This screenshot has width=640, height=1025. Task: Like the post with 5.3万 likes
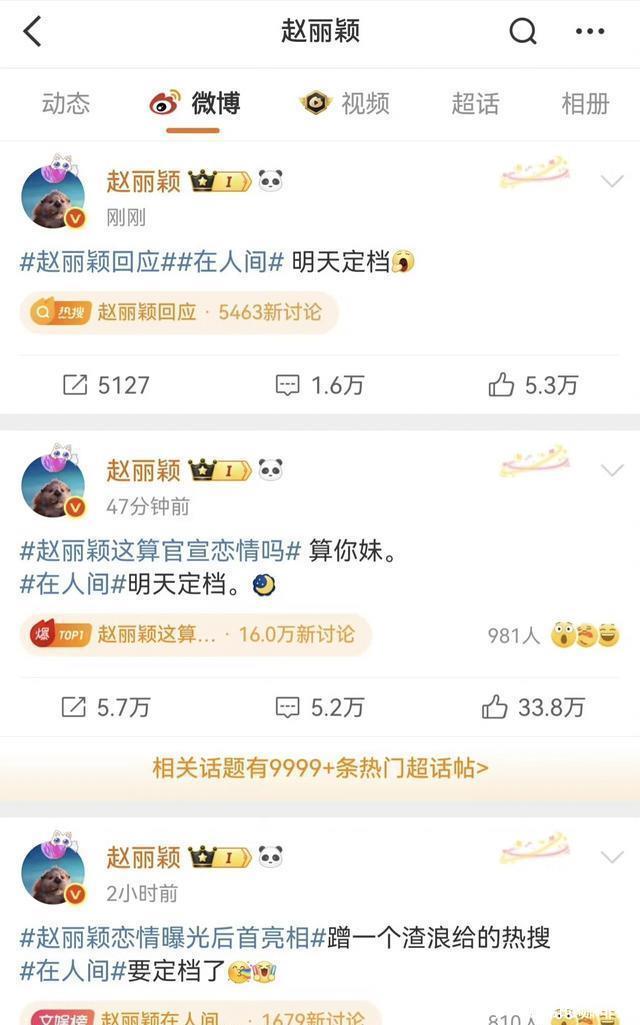(x=533, y=385)
